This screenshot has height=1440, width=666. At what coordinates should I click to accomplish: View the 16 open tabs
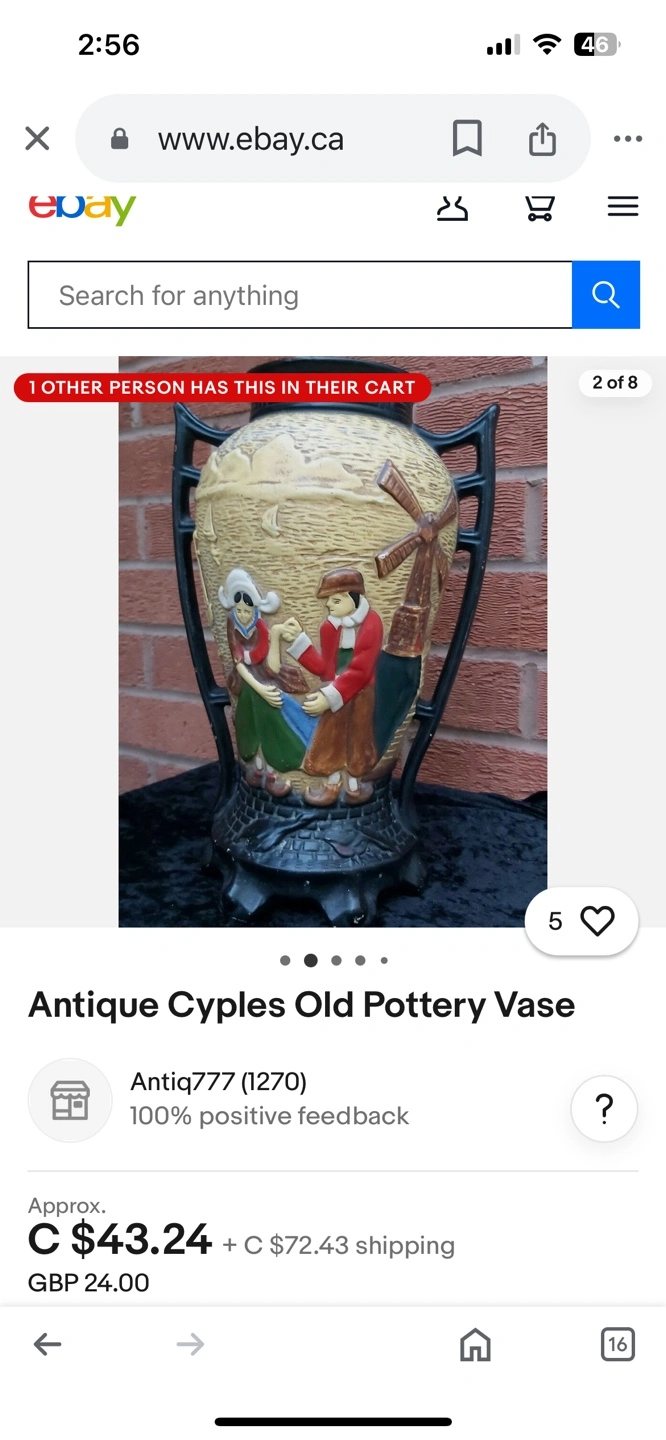617,1345
